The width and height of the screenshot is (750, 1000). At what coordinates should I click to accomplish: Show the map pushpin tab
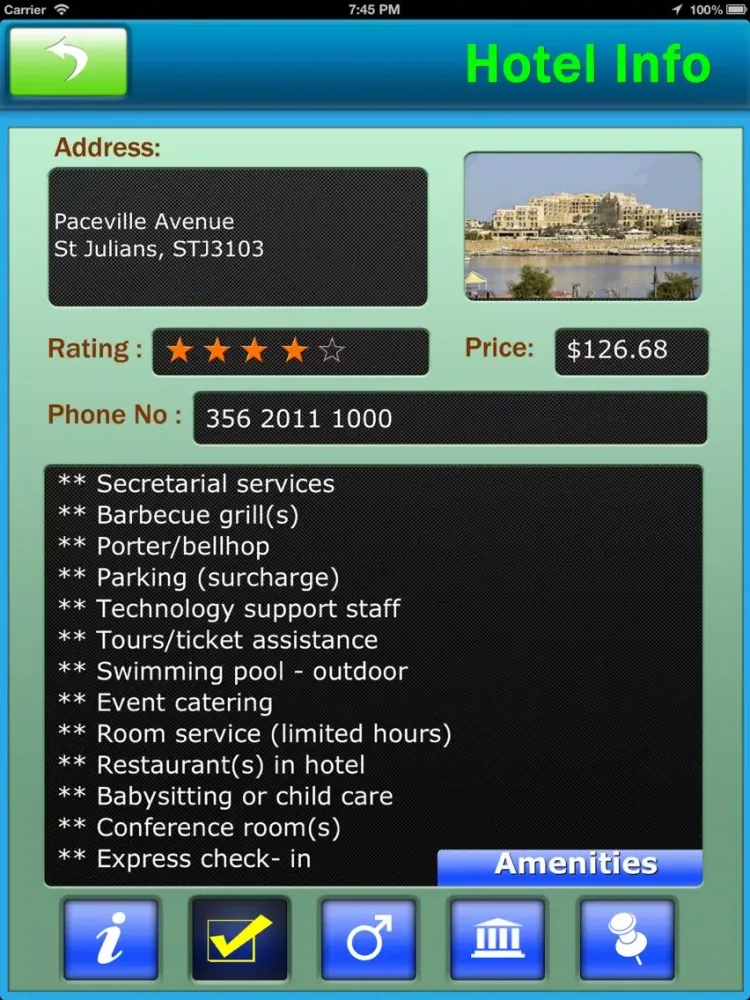tap(627, 940)
